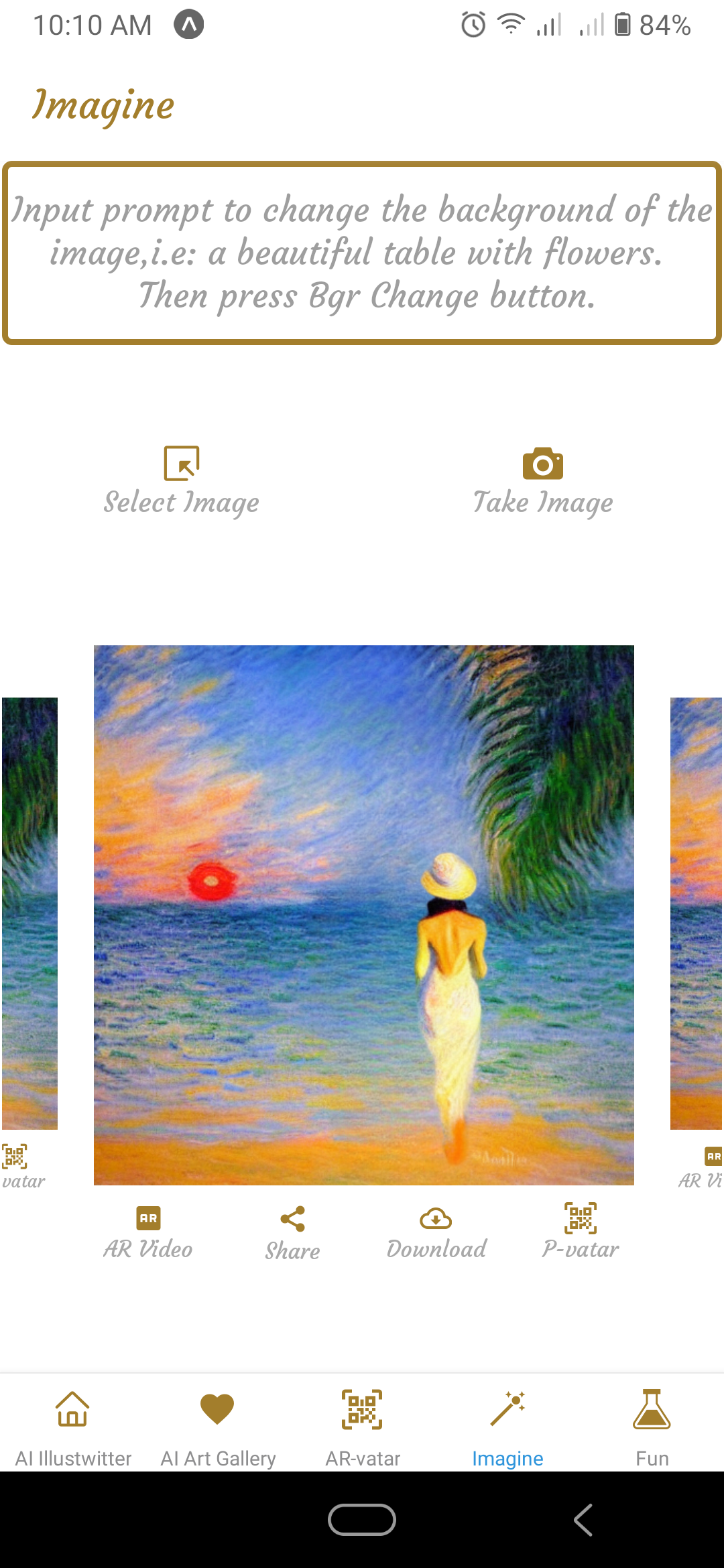Select the Fun flask icon in bottom bar
The height and width of the screenshot is (1568, 724).
652,1409
